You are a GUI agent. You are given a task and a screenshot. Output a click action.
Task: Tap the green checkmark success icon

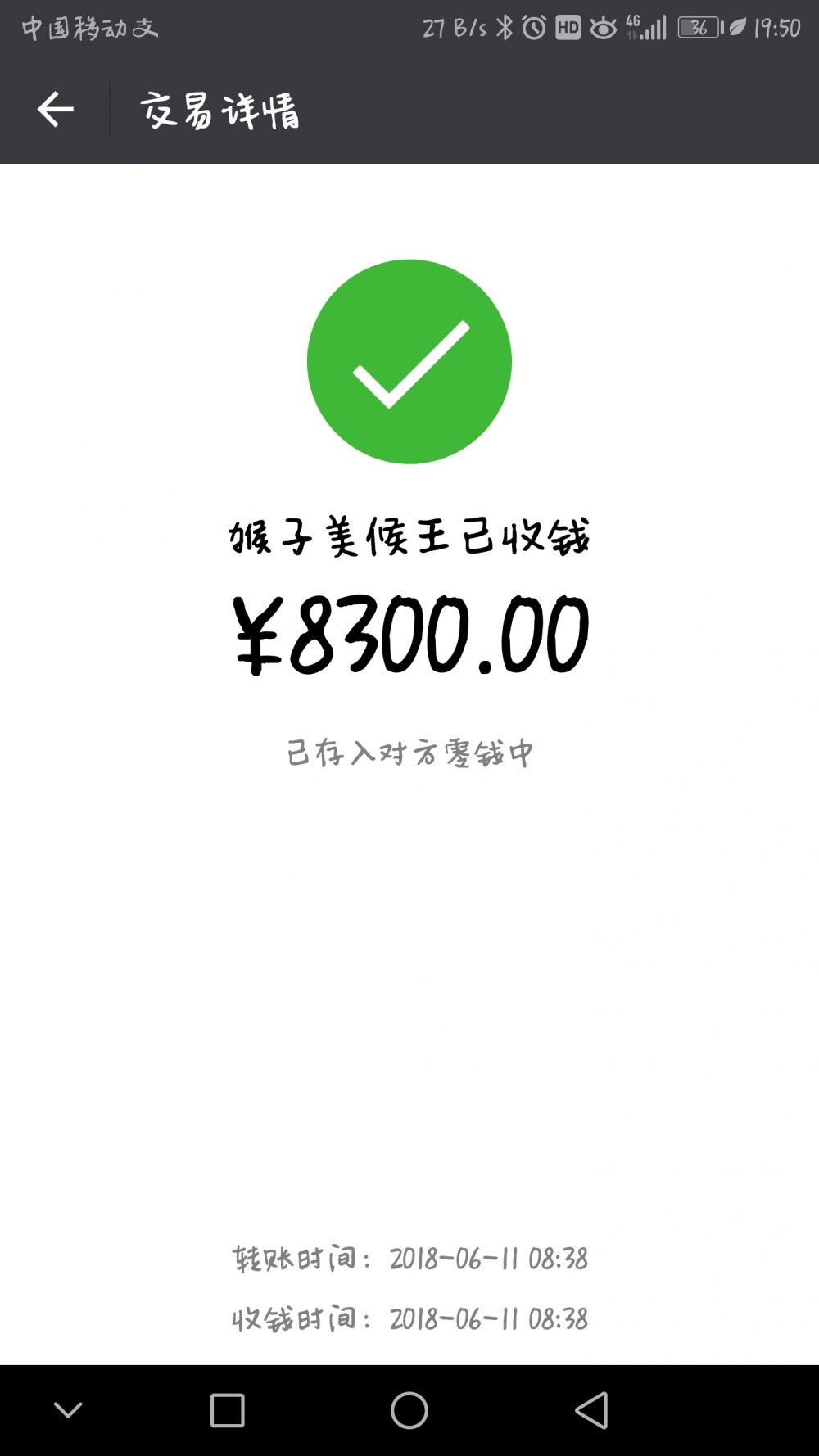[x=409, y=360]
